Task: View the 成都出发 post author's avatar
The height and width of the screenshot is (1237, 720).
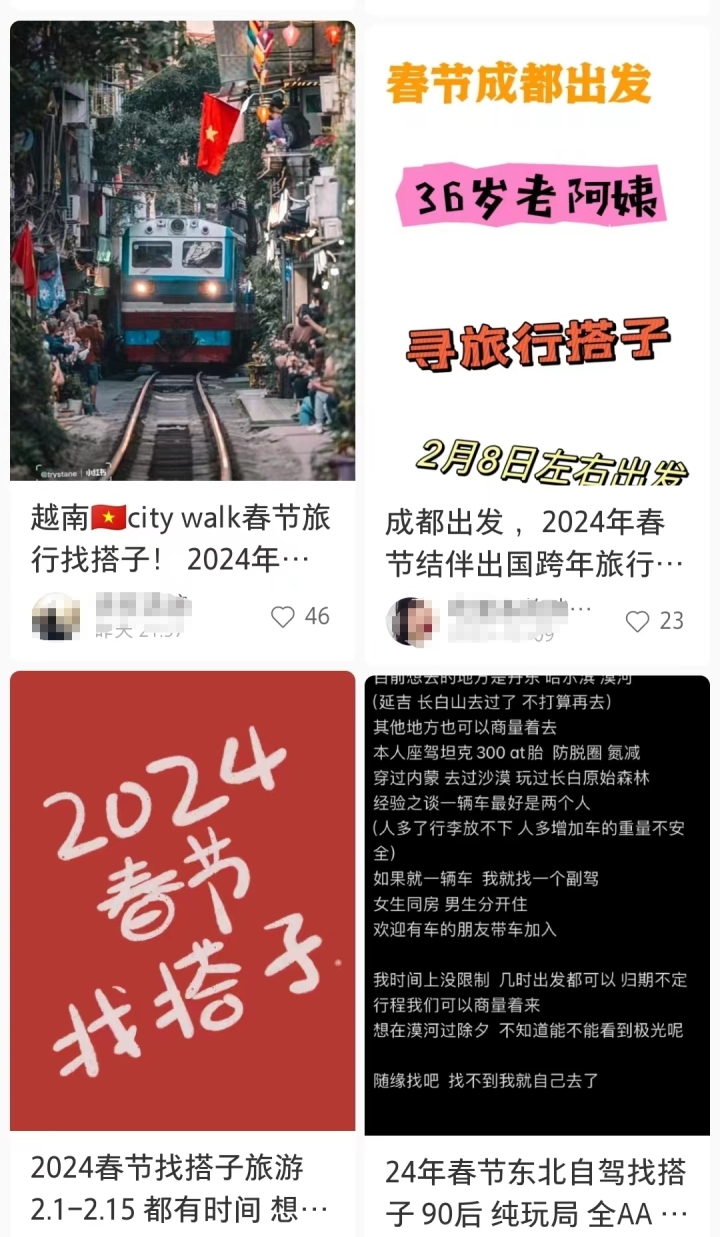Action: (x=411, y=621)
